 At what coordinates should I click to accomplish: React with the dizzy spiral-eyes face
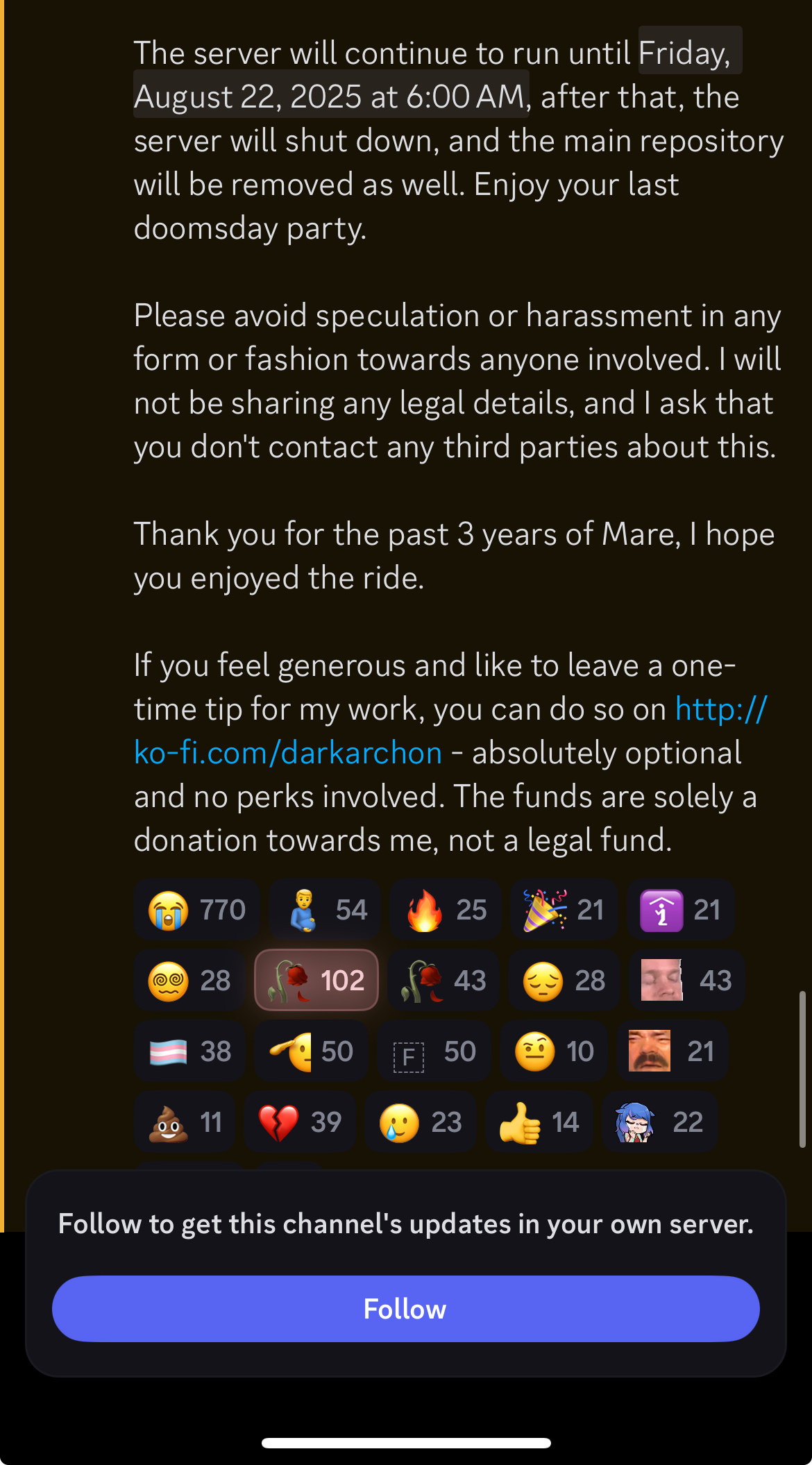tap(189, 981)
